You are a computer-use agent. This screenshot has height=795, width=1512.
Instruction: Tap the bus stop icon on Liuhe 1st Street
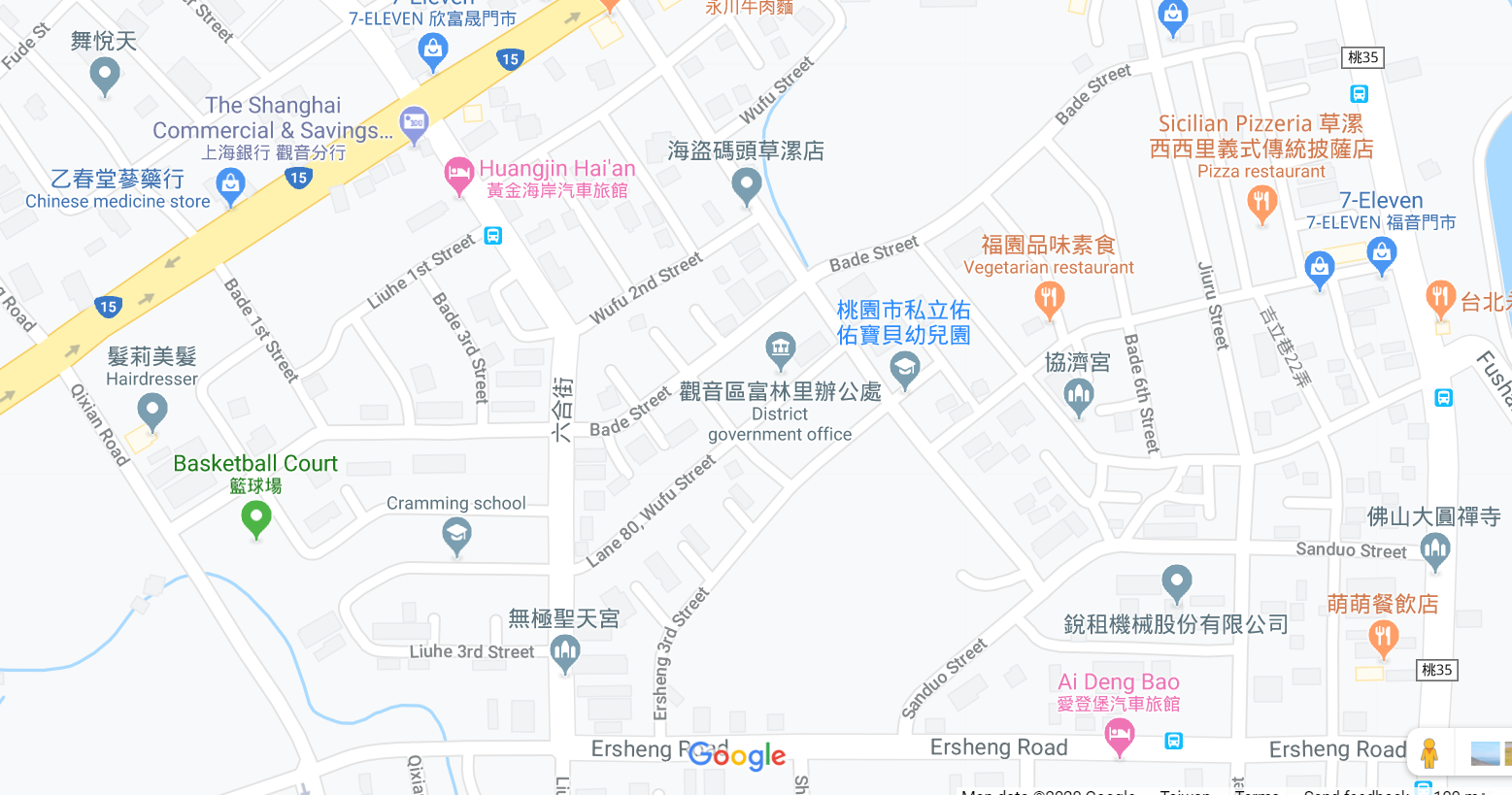coord(493,236)
